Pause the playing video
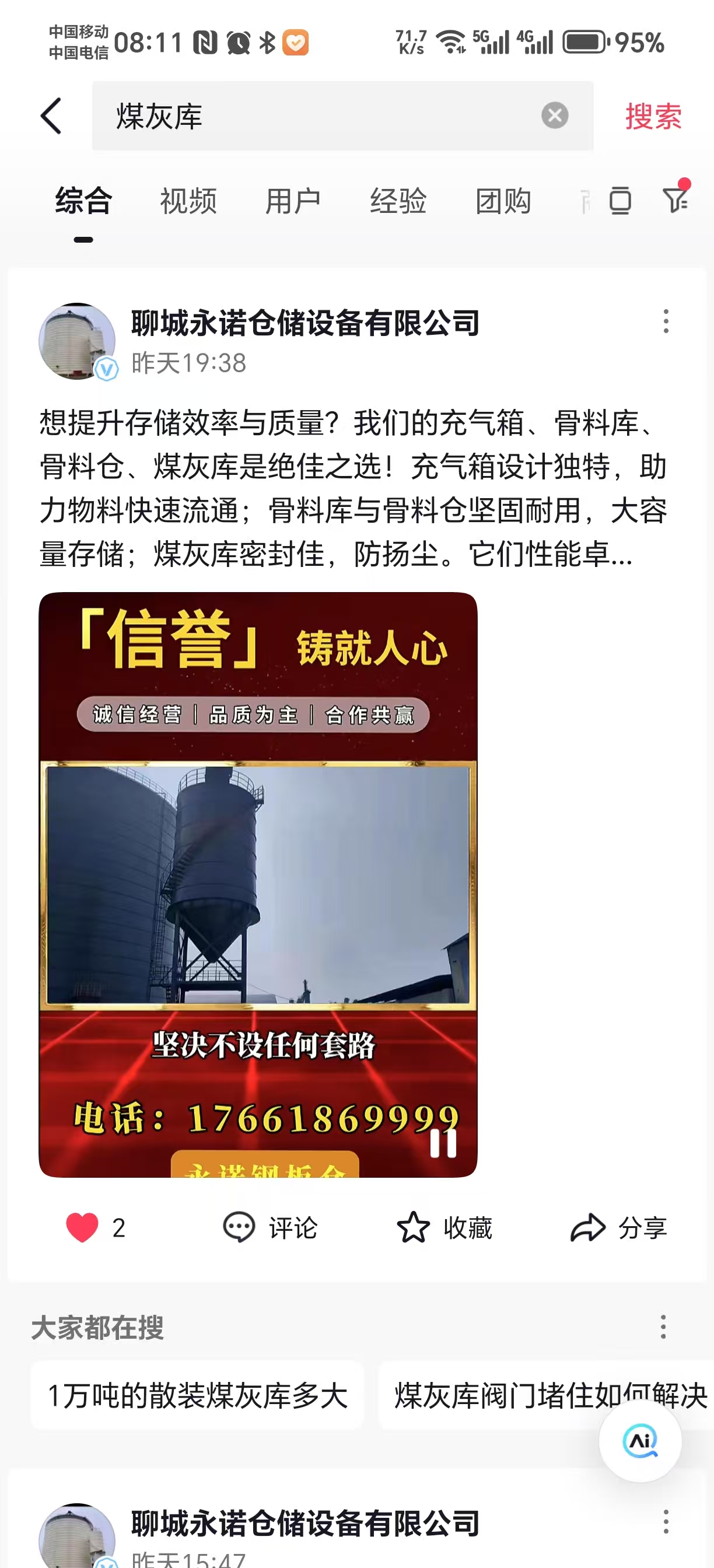The height and width of the screenshot is (1568, 714). tap(443, 1143)
